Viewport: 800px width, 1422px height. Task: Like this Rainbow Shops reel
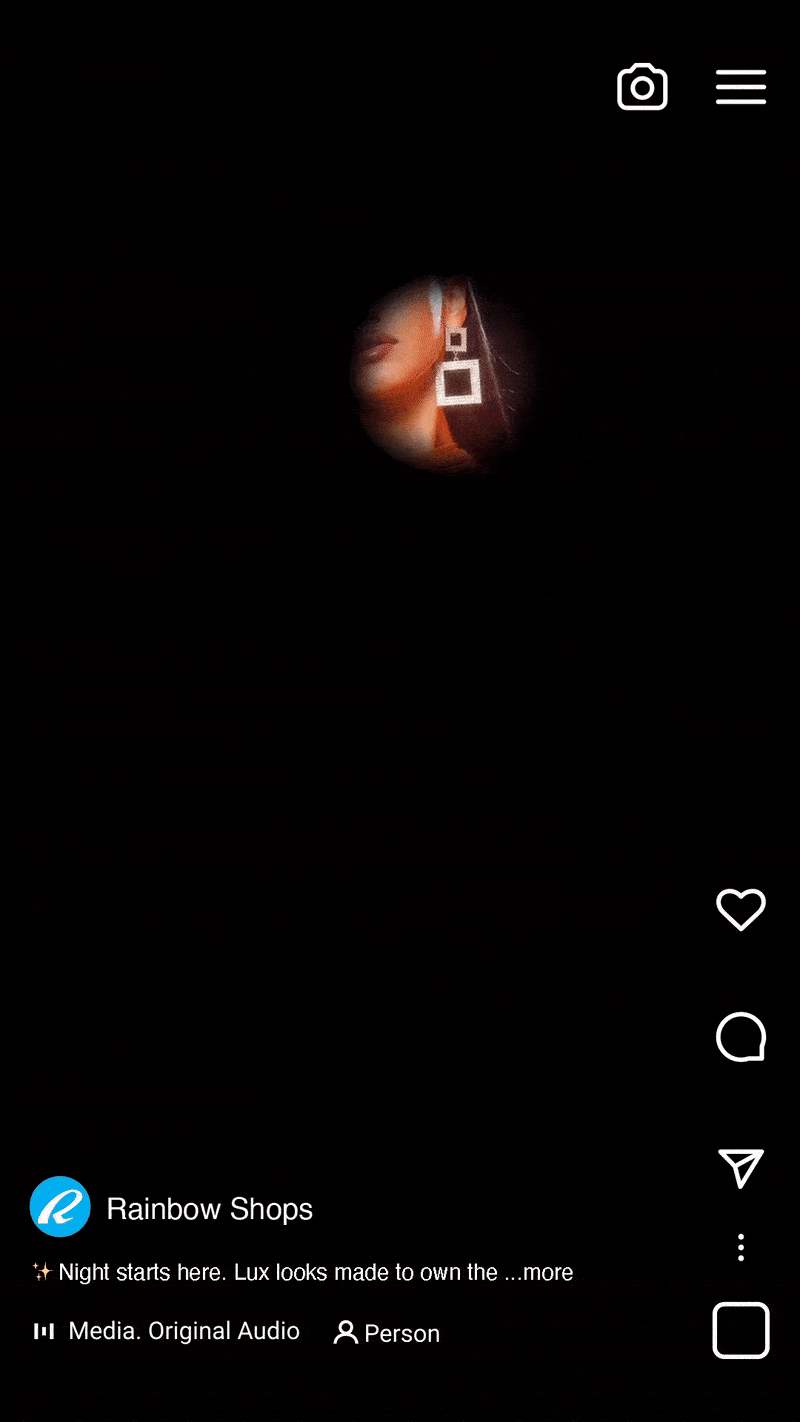[x=741, y=909]
